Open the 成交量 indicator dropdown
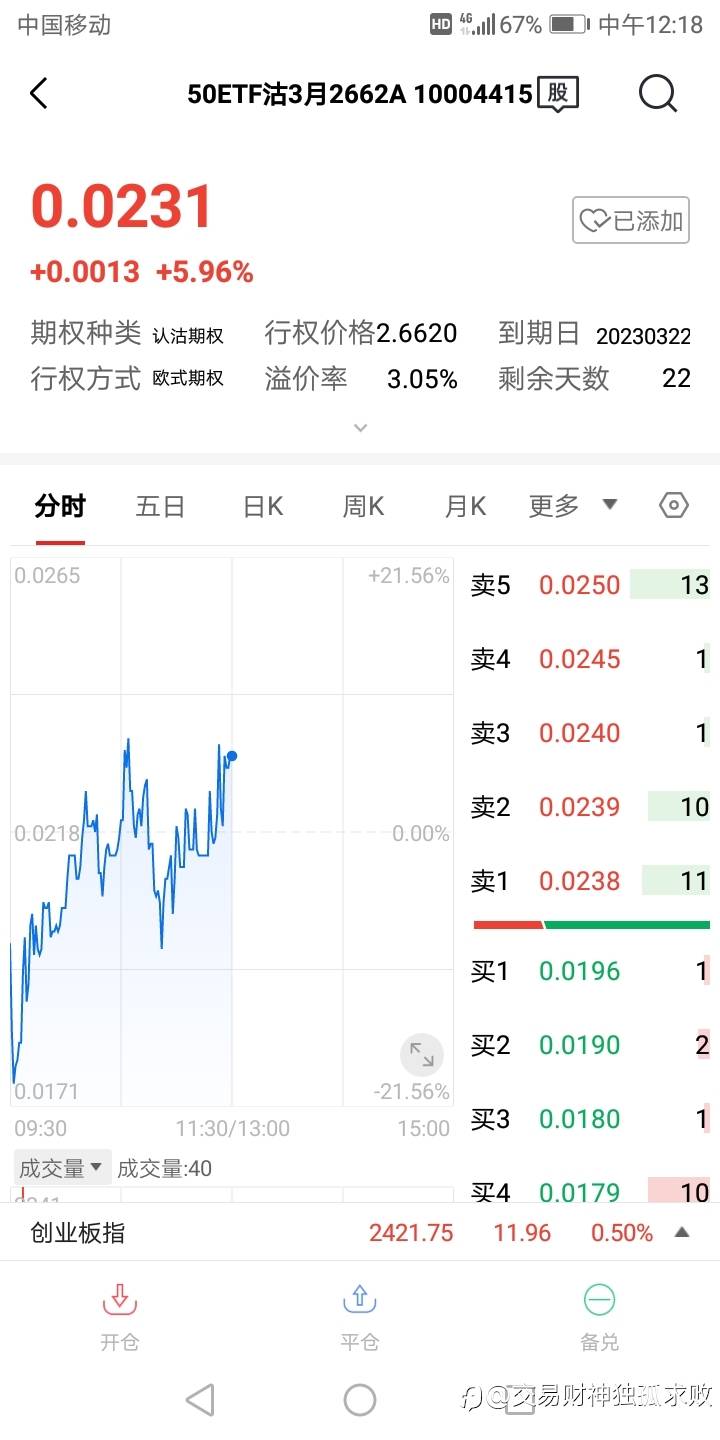This screenshot has height=1440, width=720. point(61,1167)
